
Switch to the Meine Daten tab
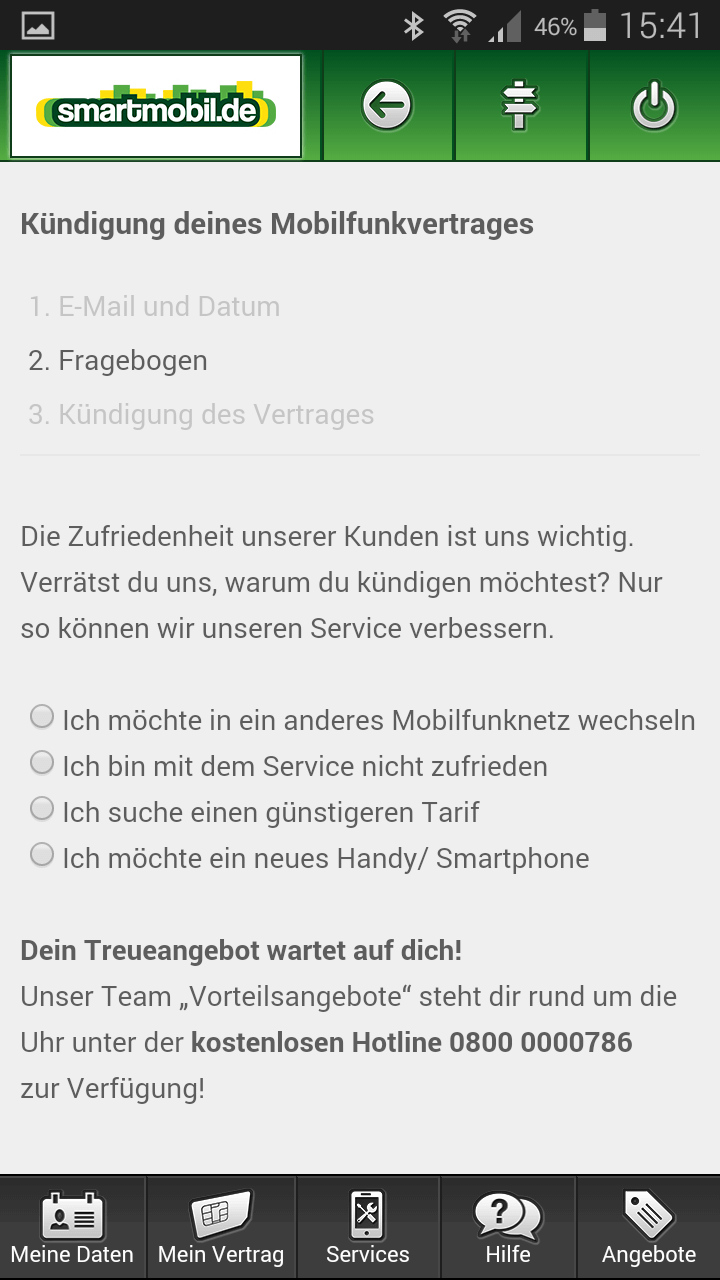click(72, 1228)
